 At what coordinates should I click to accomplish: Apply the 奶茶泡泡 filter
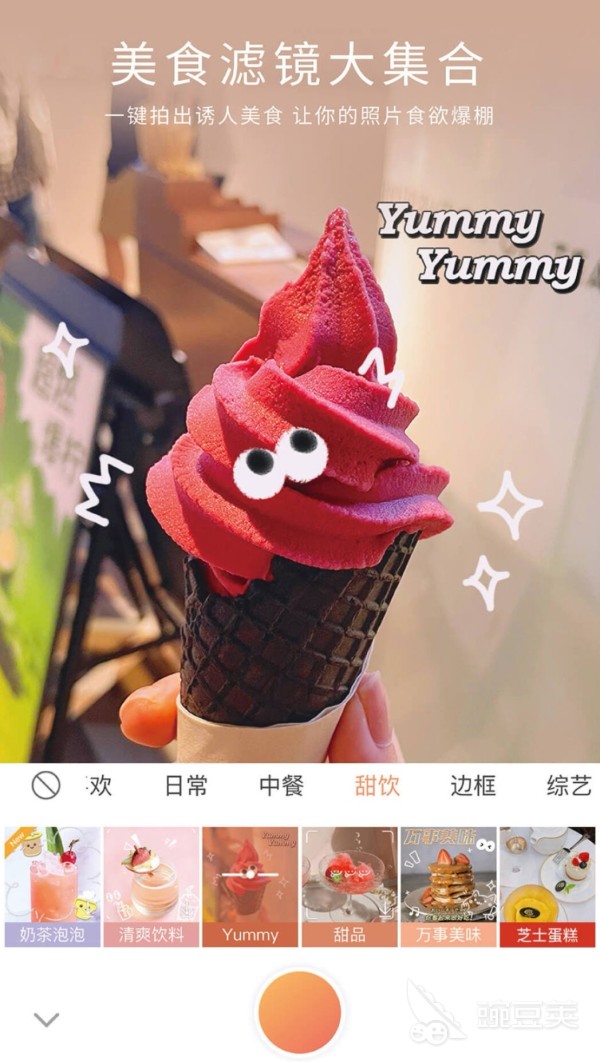tap(53, 887)
